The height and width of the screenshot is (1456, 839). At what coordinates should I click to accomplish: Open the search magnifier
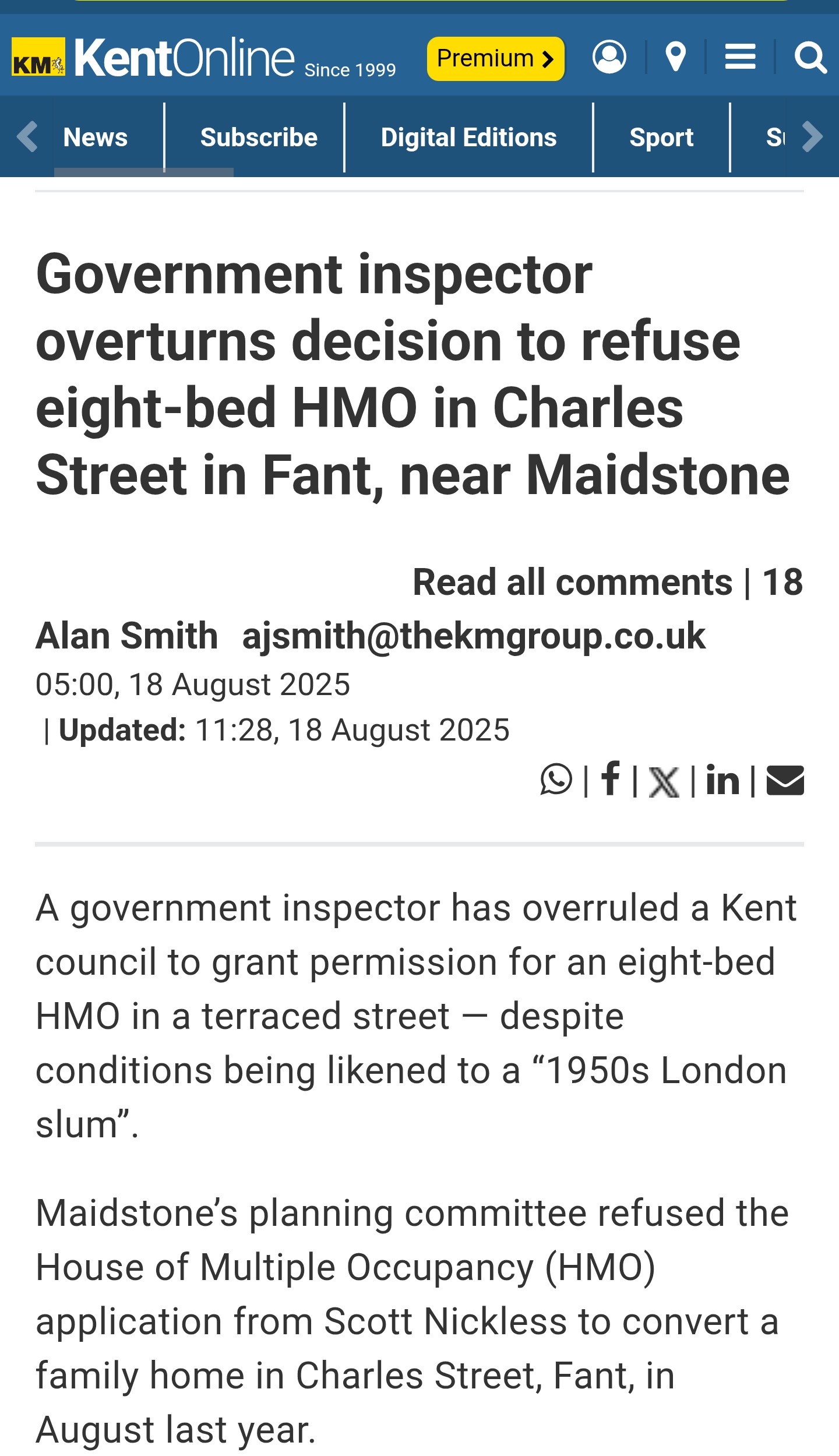pos(811,58)
